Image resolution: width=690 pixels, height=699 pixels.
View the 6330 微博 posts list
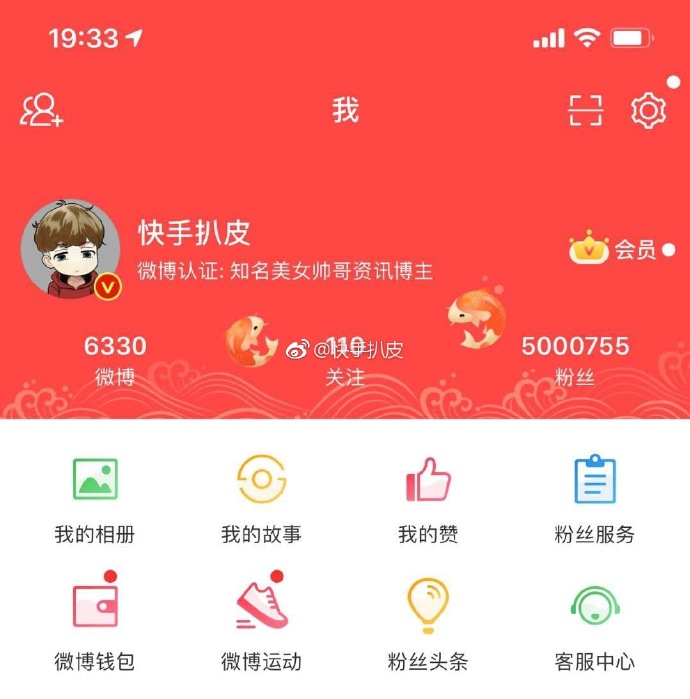(115, 360)
